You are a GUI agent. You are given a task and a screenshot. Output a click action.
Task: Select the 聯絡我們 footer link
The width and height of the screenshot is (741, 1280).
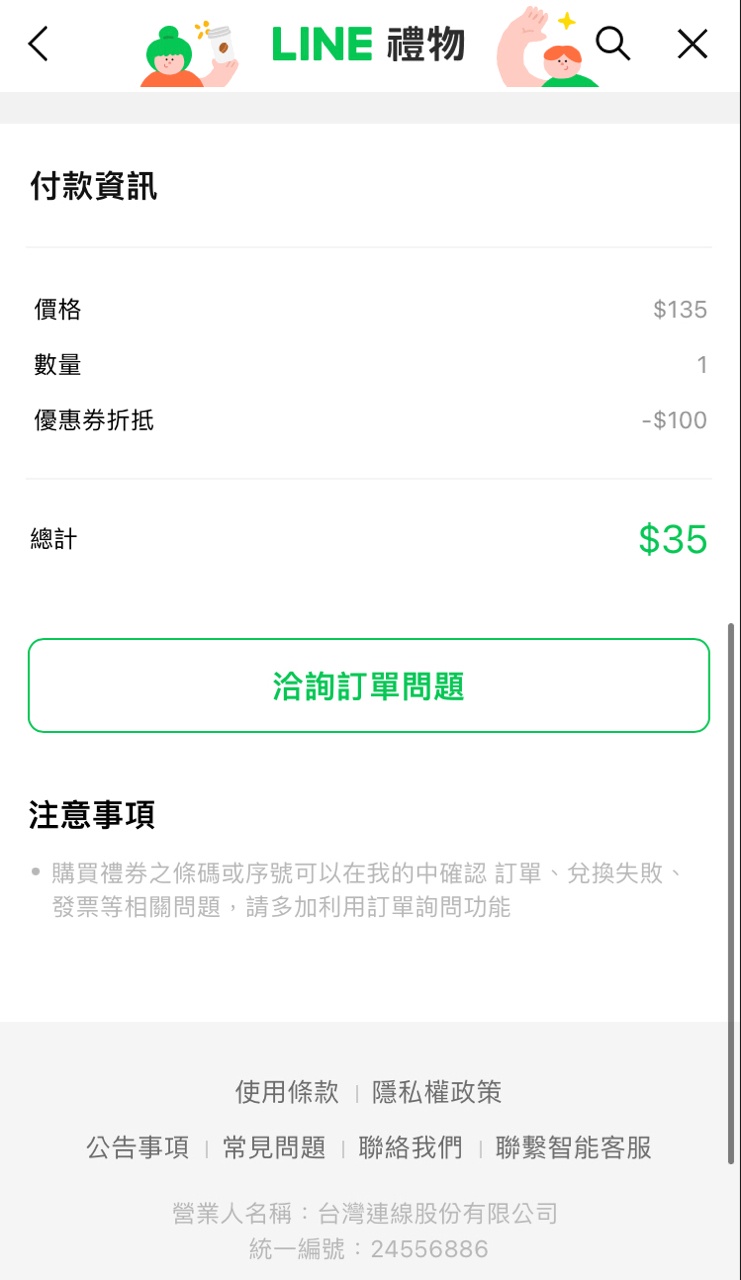(x=410, y=1148)
